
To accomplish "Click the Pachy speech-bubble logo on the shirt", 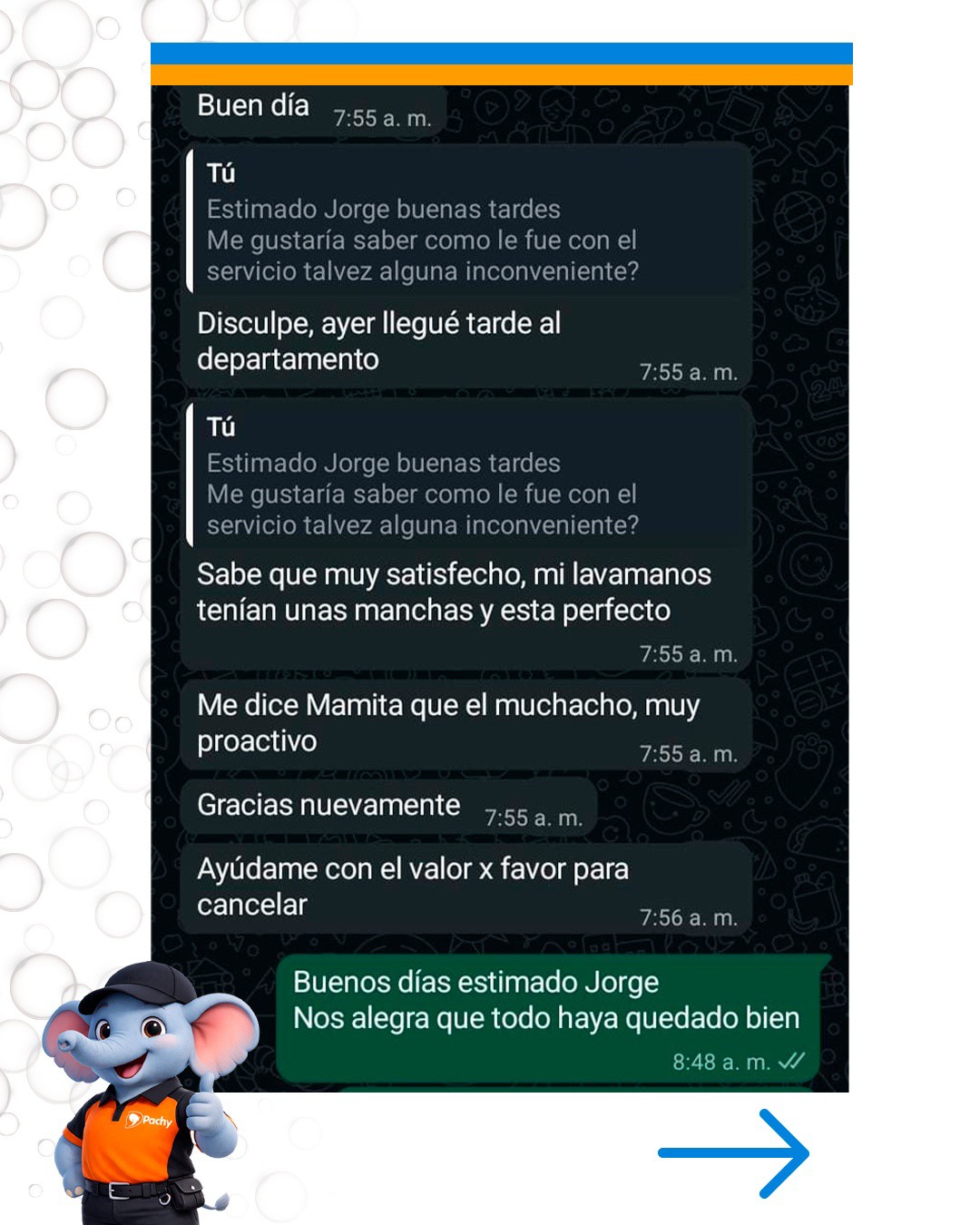I will coord(134,1118).
